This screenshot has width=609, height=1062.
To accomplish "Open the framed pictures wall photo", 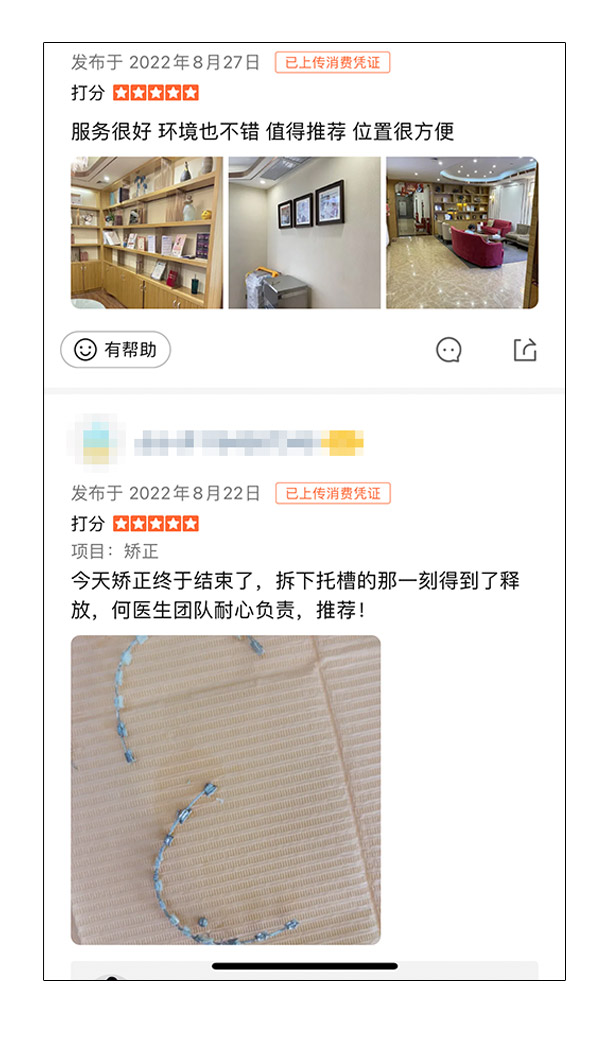I will pos(304,232).
